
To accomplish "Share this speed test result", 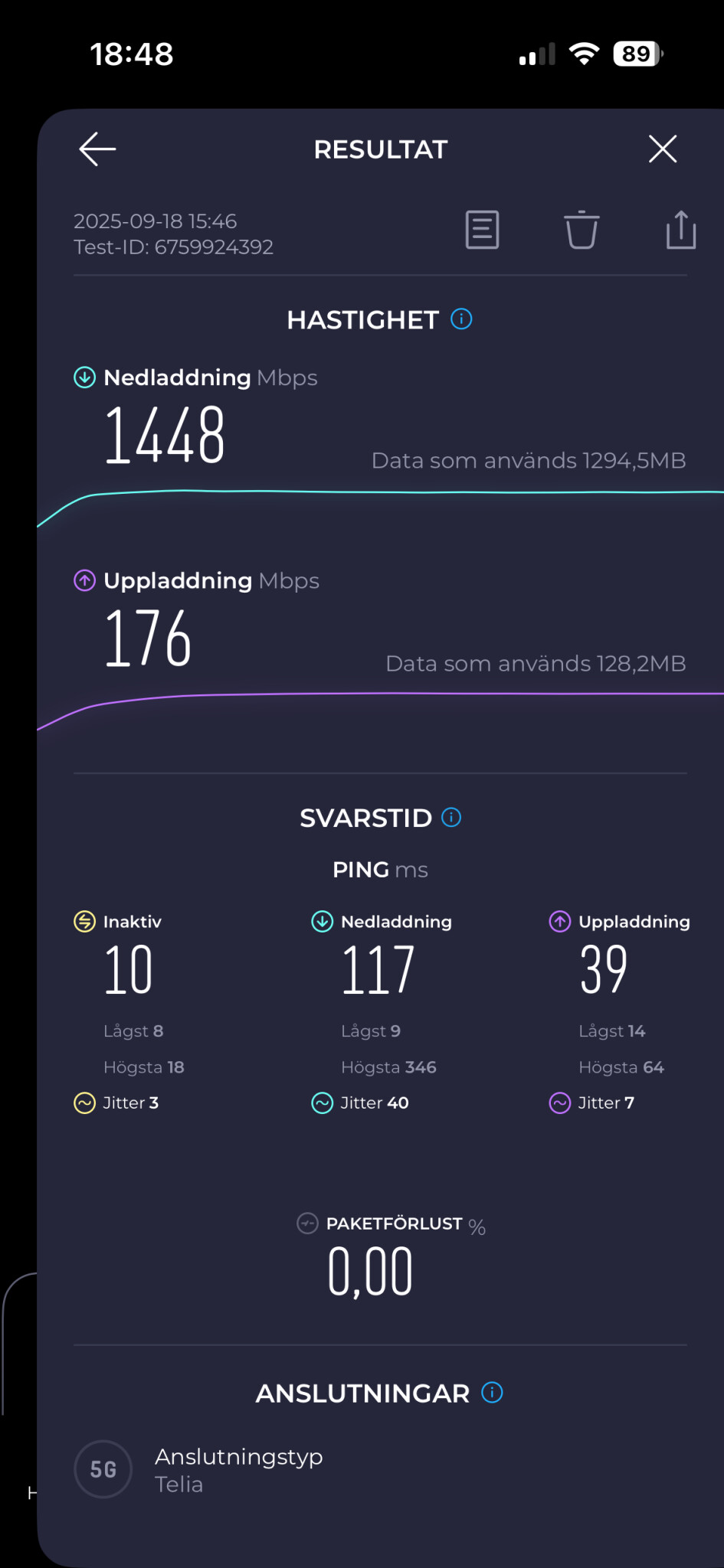I will [x=680, y=230].
